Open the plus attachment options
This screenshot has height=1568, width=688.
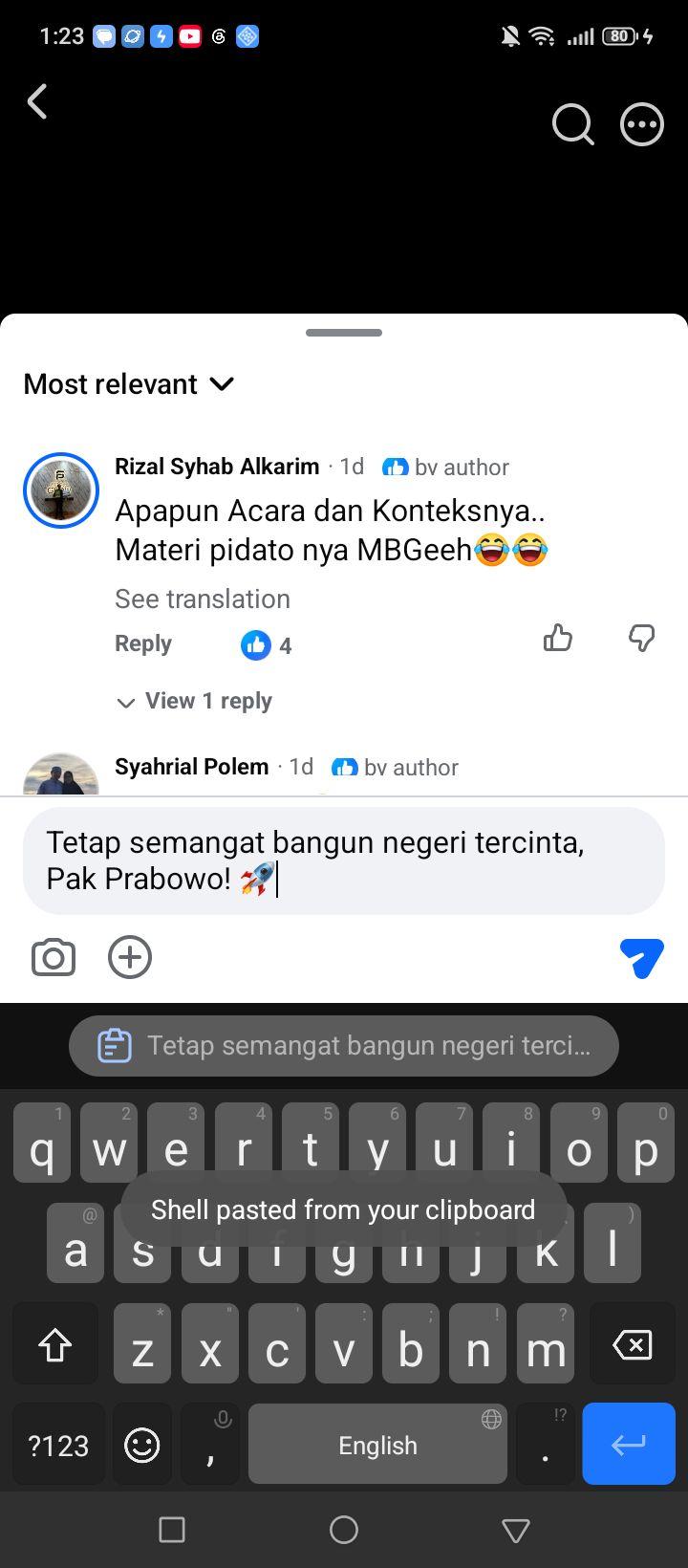coord(130,957)
